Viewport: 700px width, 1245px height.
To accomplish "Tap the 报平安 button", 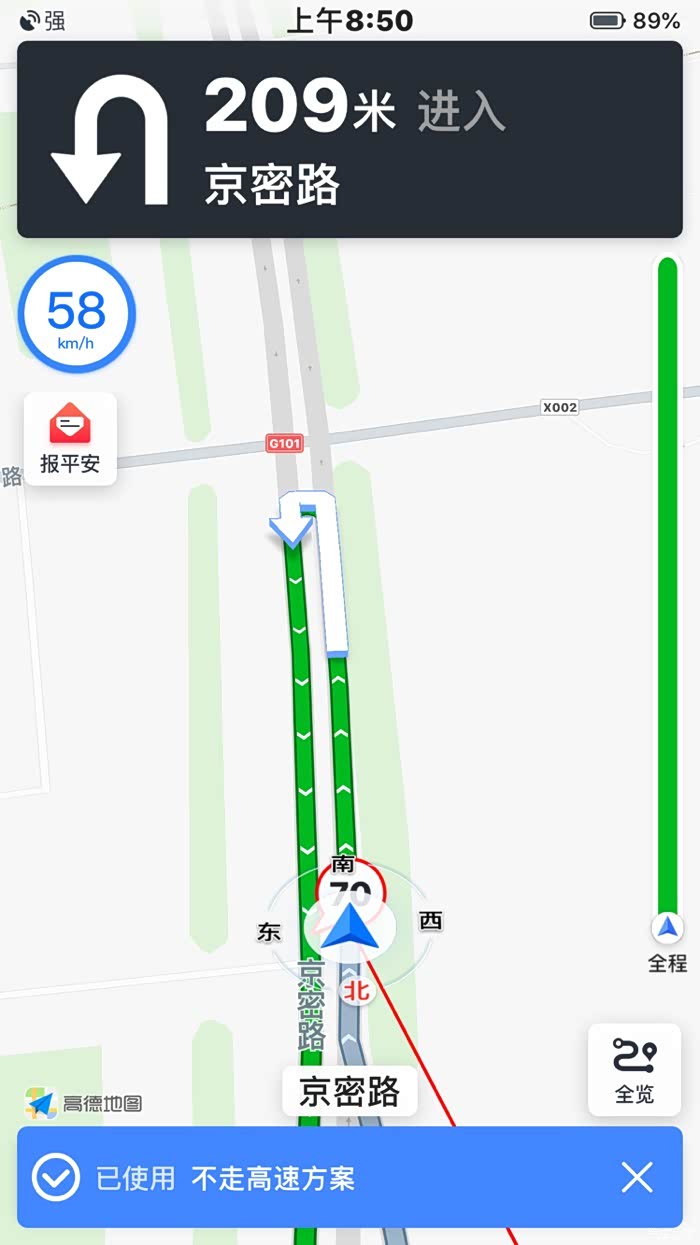I will coord(70,439).
